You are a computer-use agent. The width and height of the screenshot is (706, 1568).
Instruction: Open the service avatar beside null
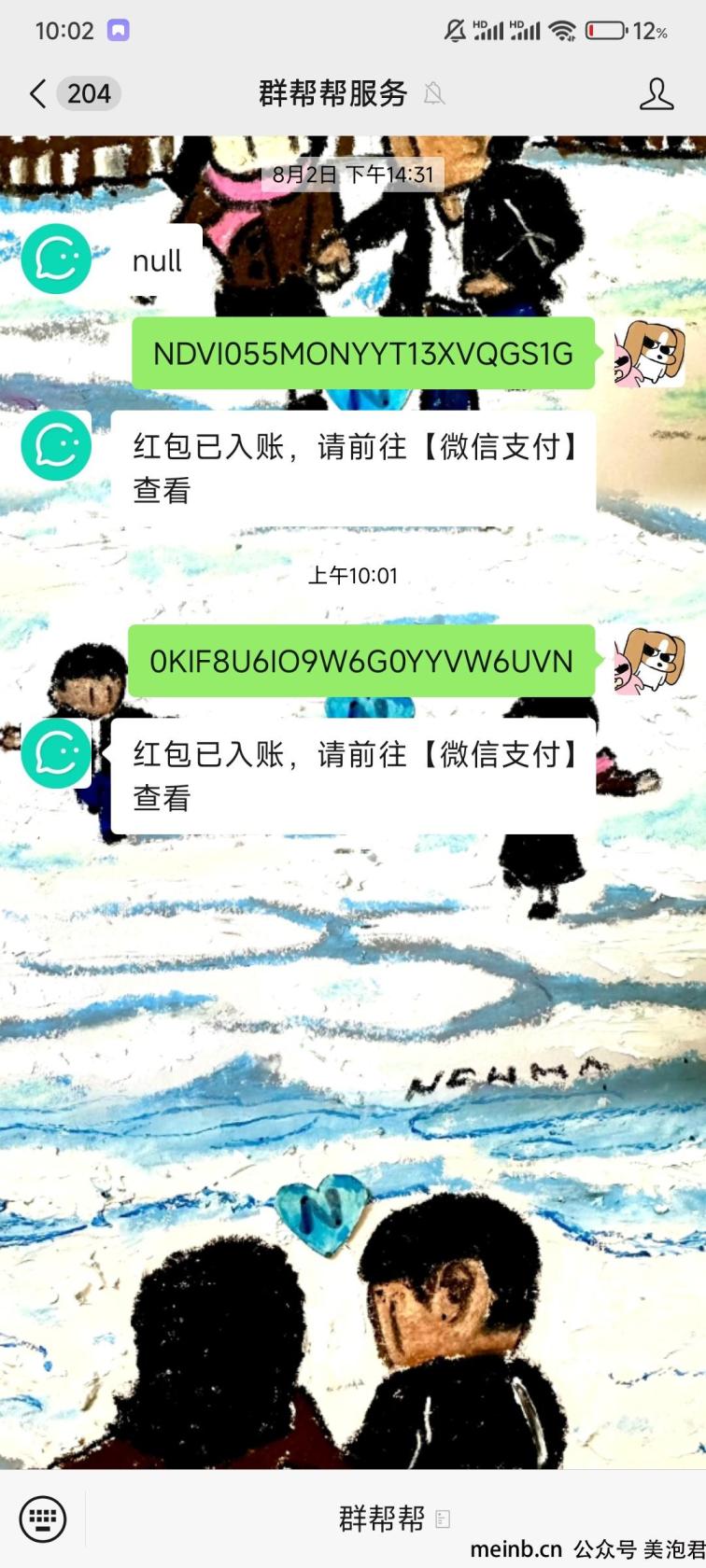pos(56,259)
